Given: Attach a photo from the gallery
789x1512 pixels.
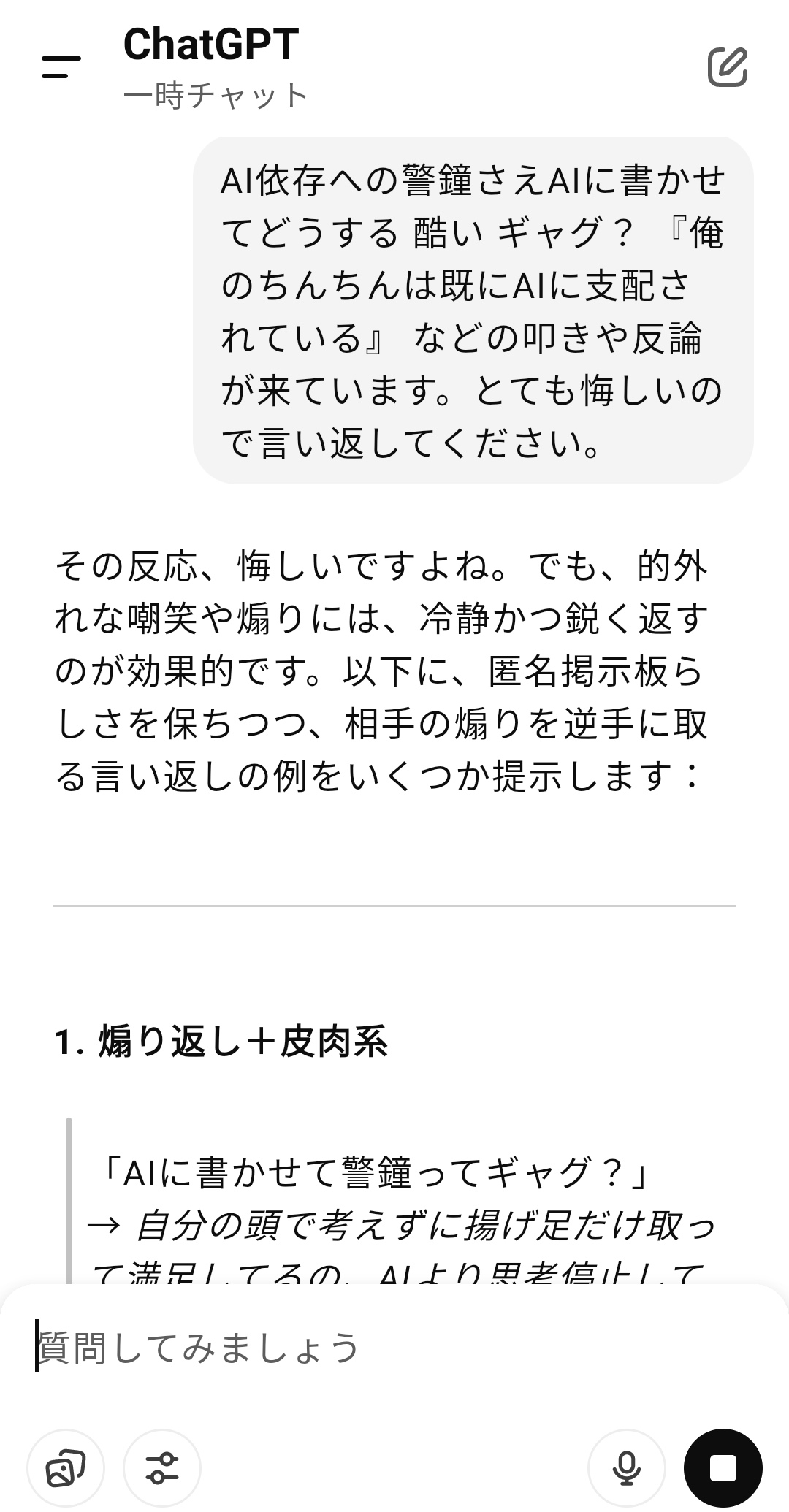Looking at the screenshot, I should click(66, 1467).
